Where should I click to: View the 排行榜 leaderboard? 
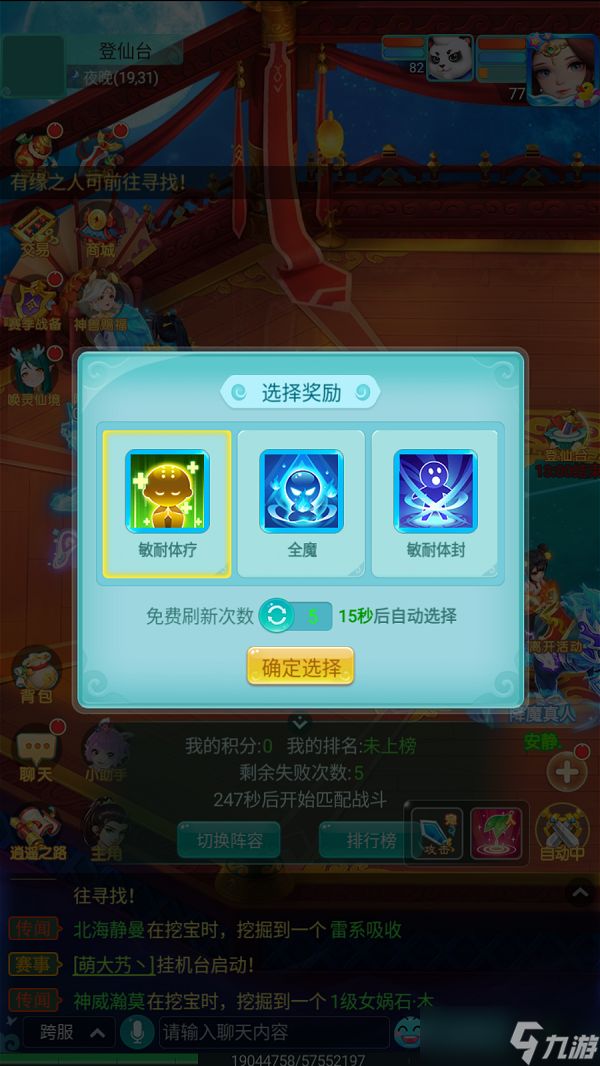[x=372, y=841]
